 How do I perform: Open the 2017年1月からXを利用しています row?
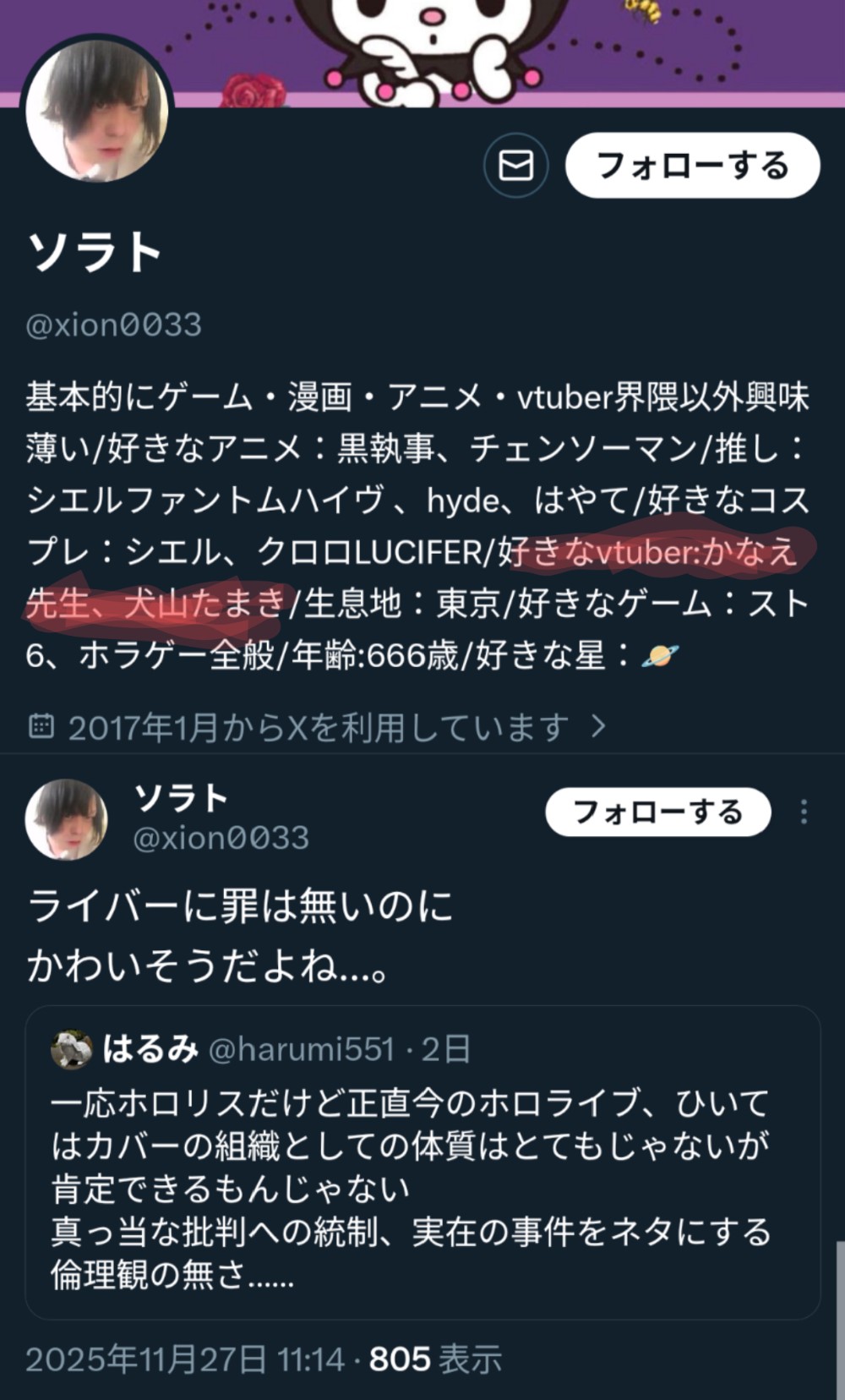pyautogui.click(x=318, y=727)
